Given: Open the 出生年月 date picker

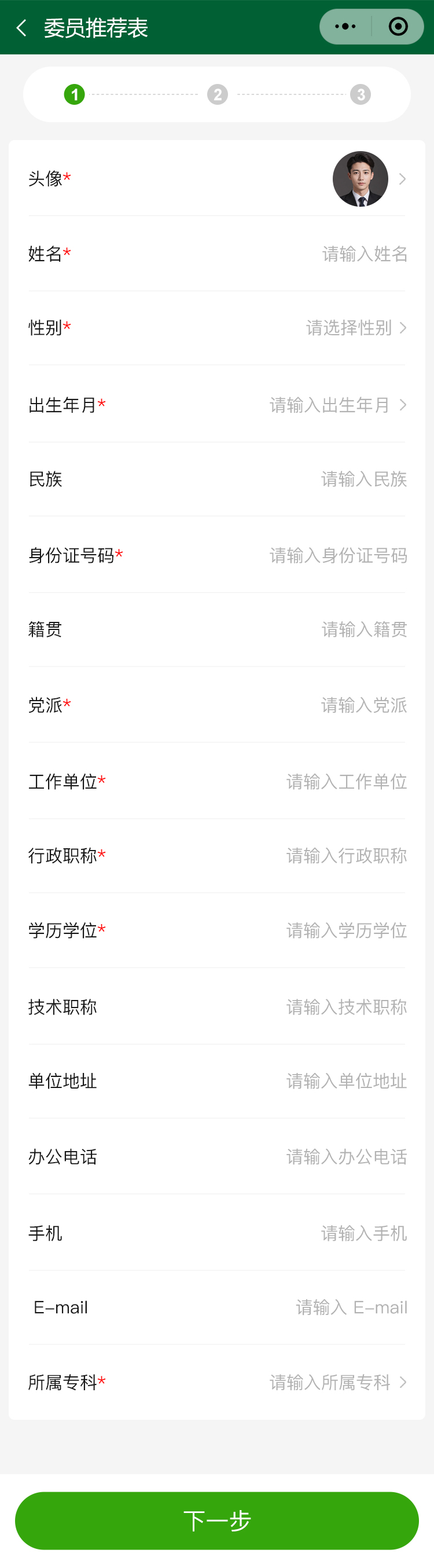Looking at the screenshot, I should coord(337,405).
